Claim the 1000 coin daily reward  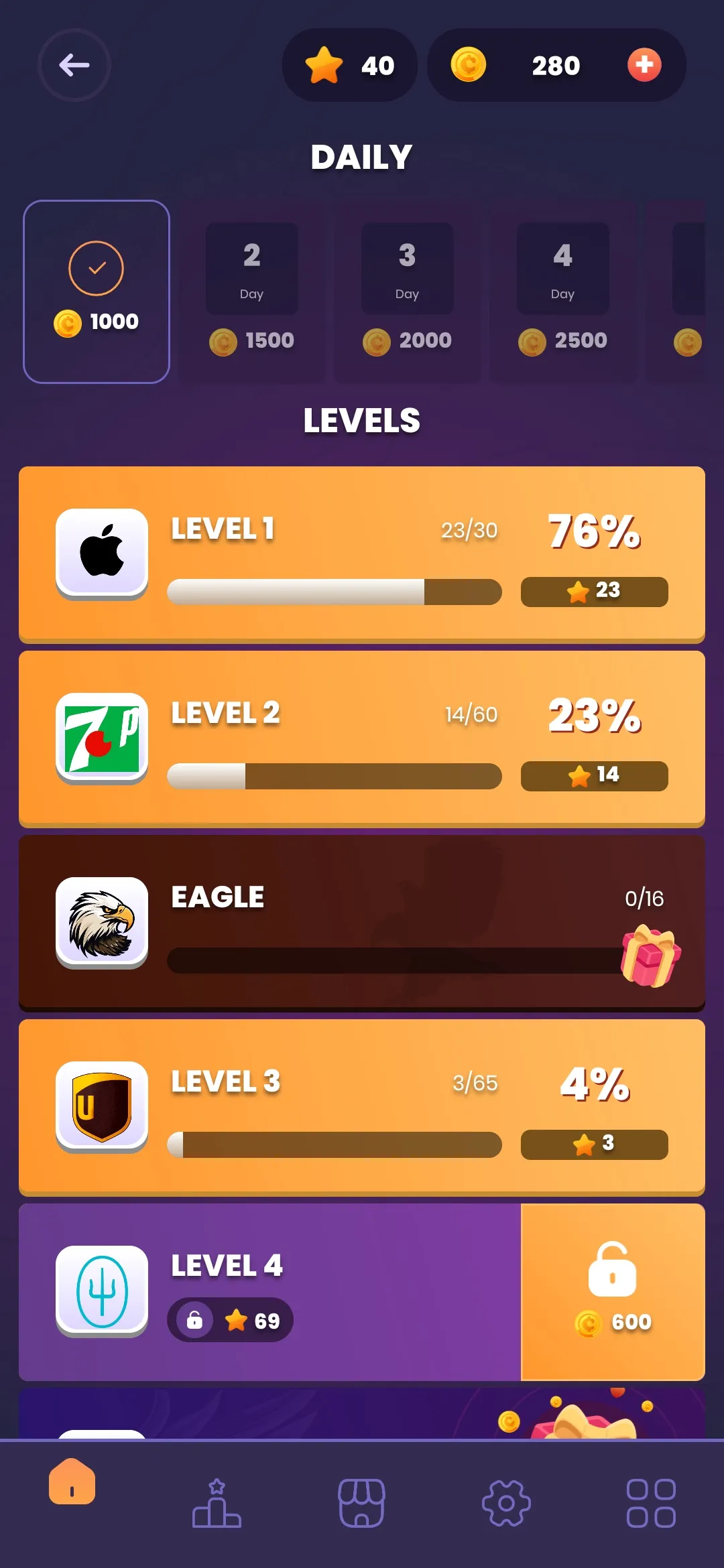point(97,291)
